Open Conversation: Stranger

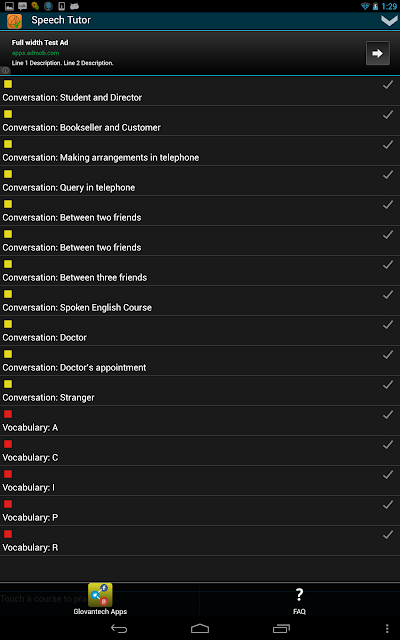(x=200, y=391)
